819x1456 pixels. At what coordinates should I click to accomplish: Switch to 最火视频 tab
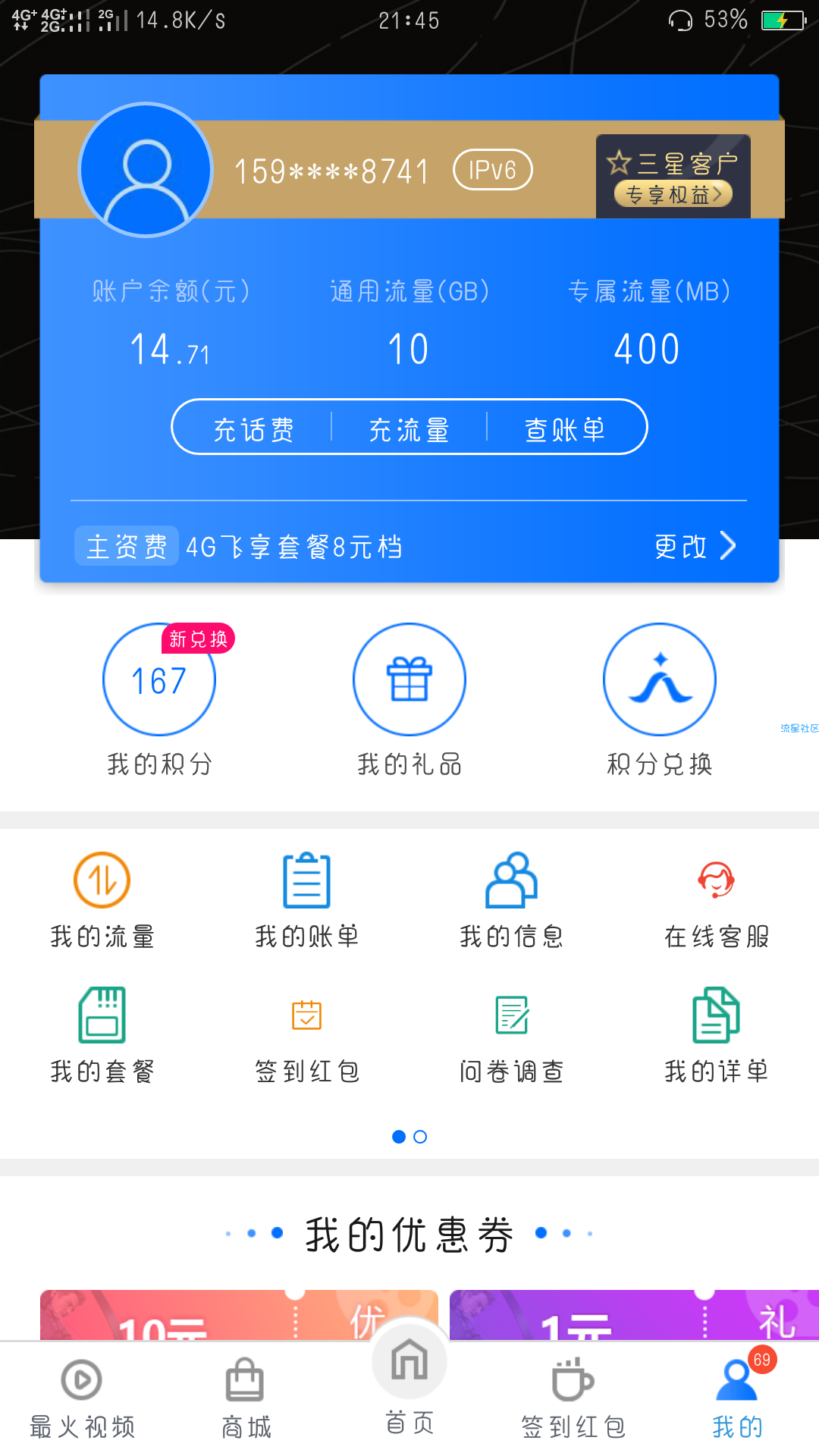(82, 1399)
